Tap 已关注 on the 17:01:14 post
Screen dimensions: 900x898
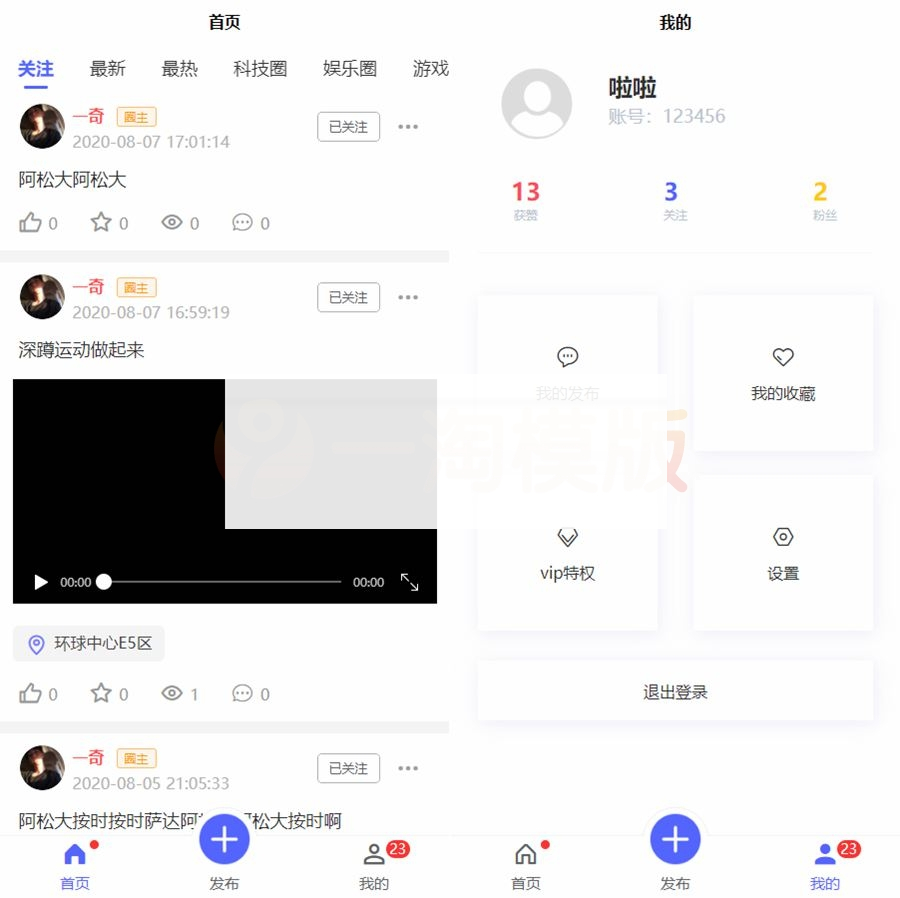[348, 127]
